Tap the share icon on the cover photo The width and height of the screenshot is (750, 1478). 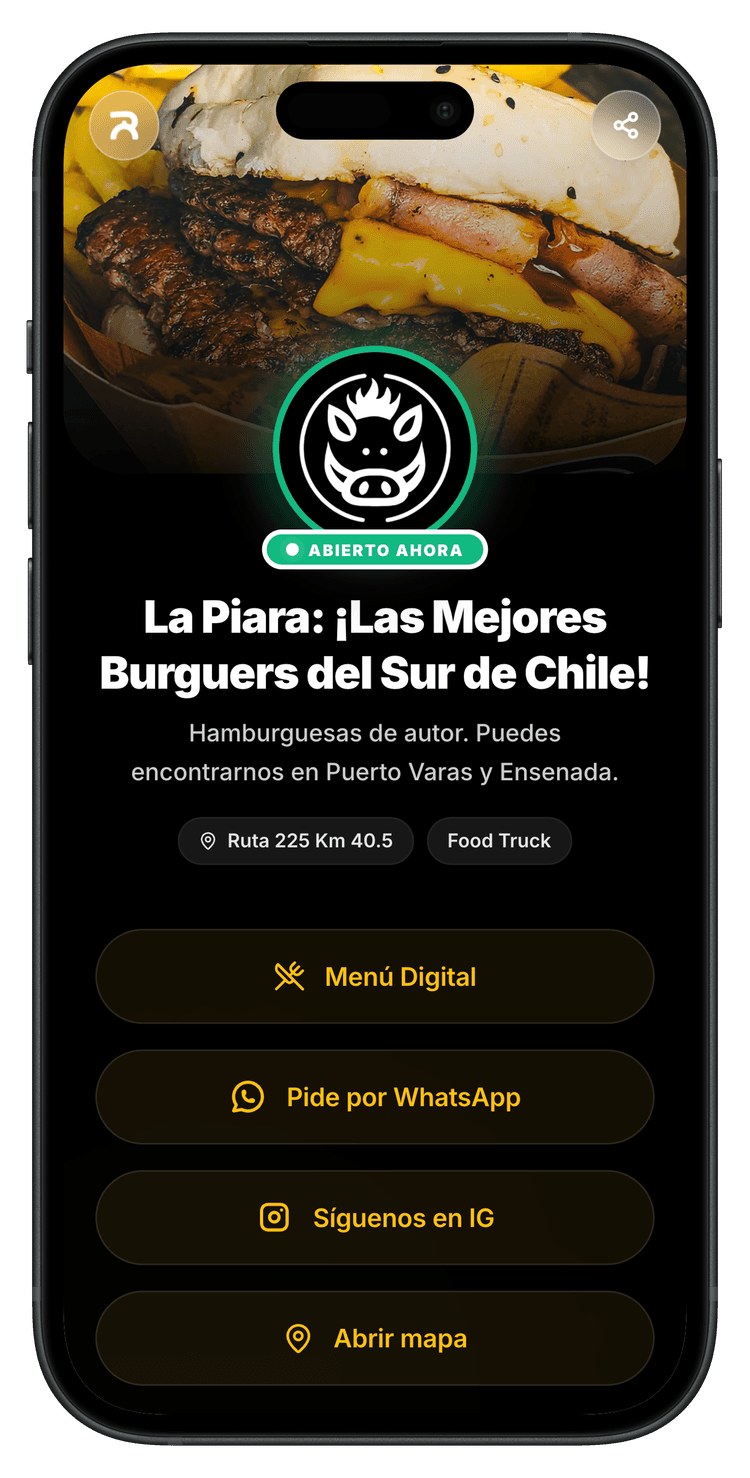pos(626,125)
